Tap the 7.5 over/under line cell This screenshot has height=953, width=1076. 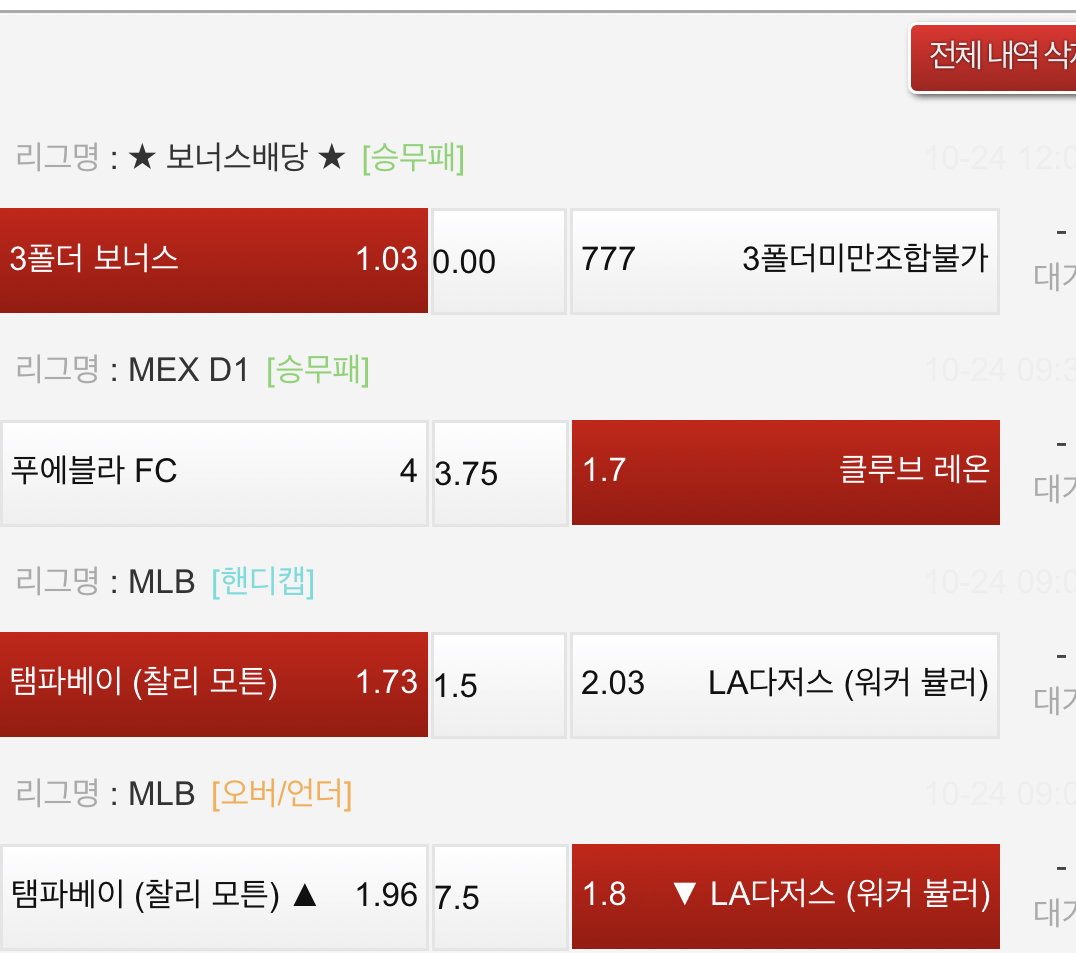pyautogui.click(x=500, y=897)
